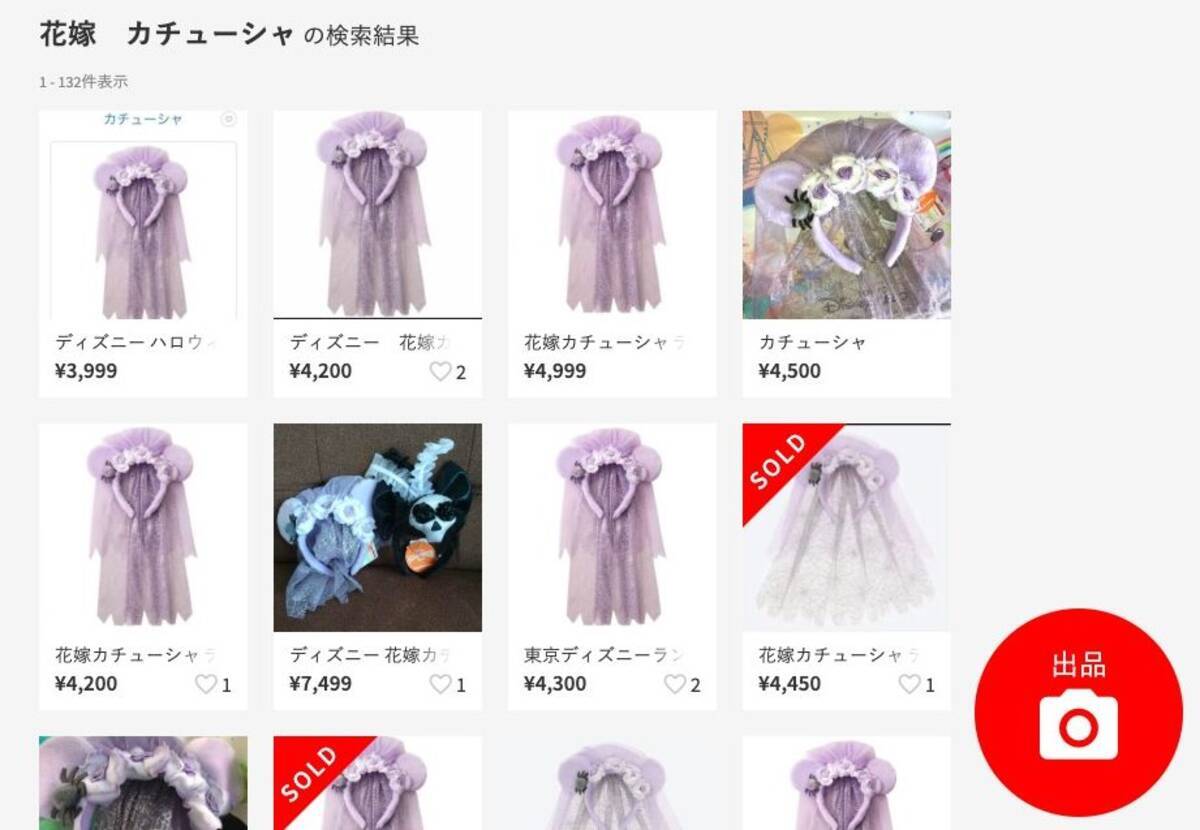Tap the red 出品 camera button
This screenshot has height=830, width=1200.
click(x=1078, y=713)
